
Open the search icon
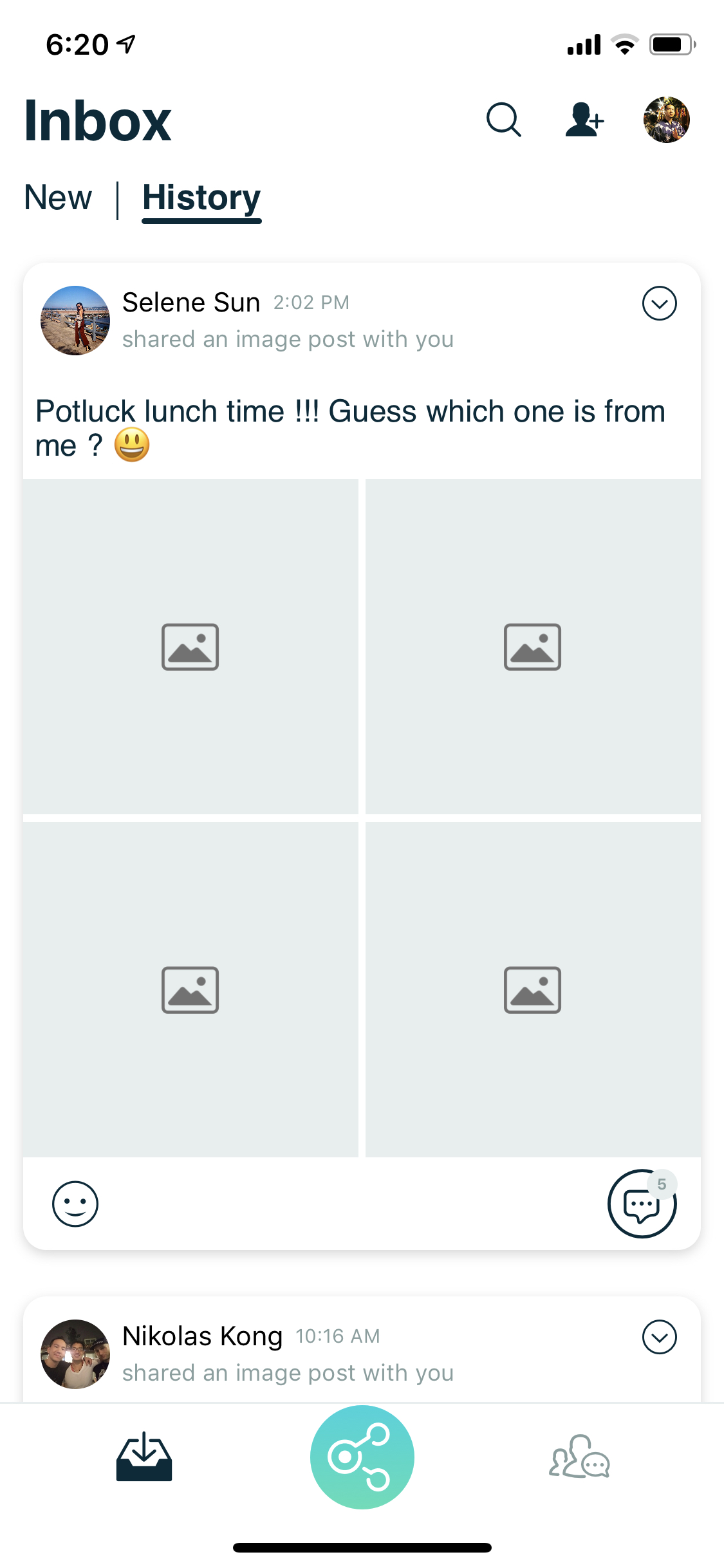pyautogui.click(x=503, y=120)
